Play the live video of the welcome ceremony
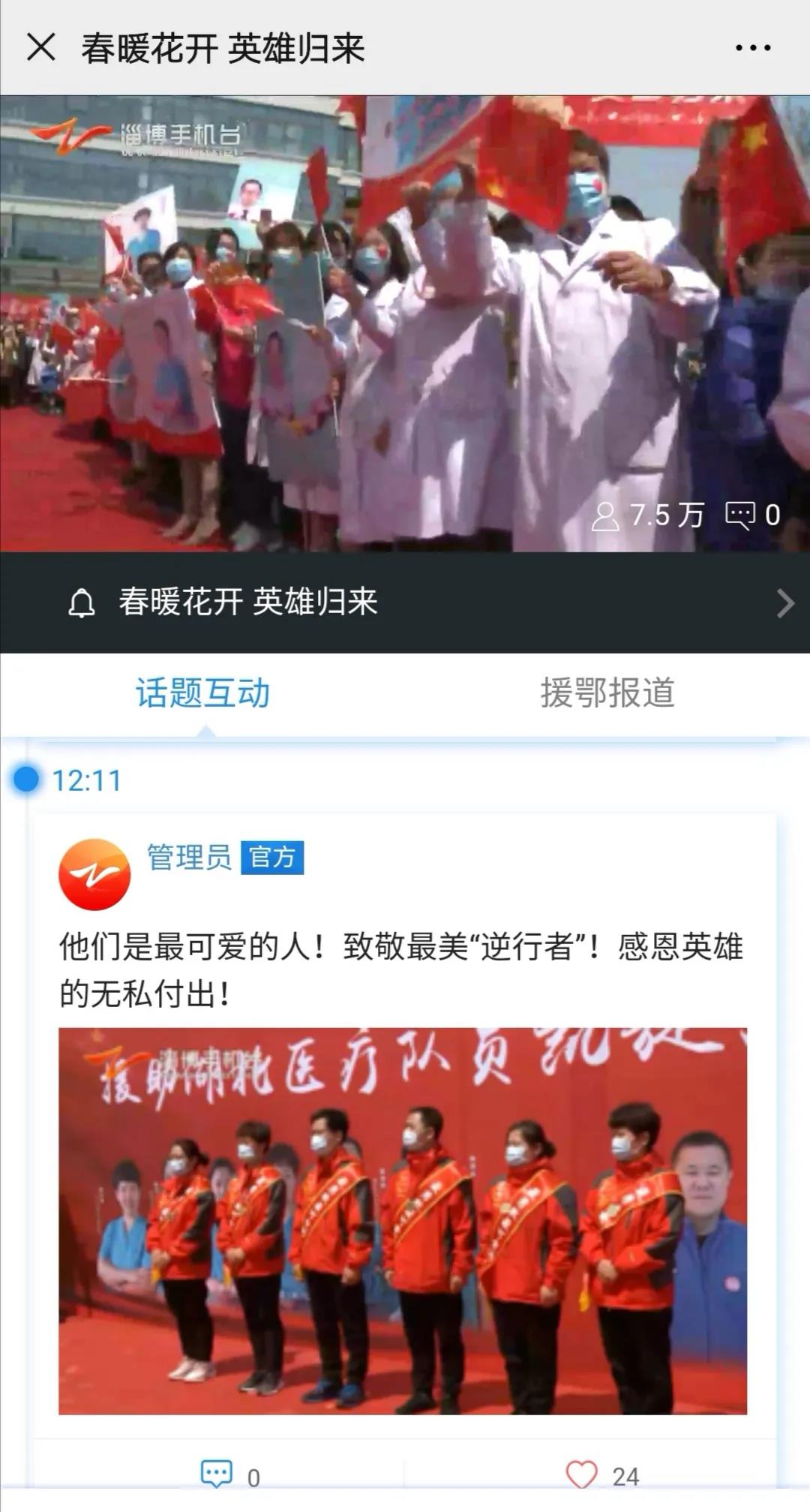The width and height of the screenshot is (810, 1512). click(405, 323)
